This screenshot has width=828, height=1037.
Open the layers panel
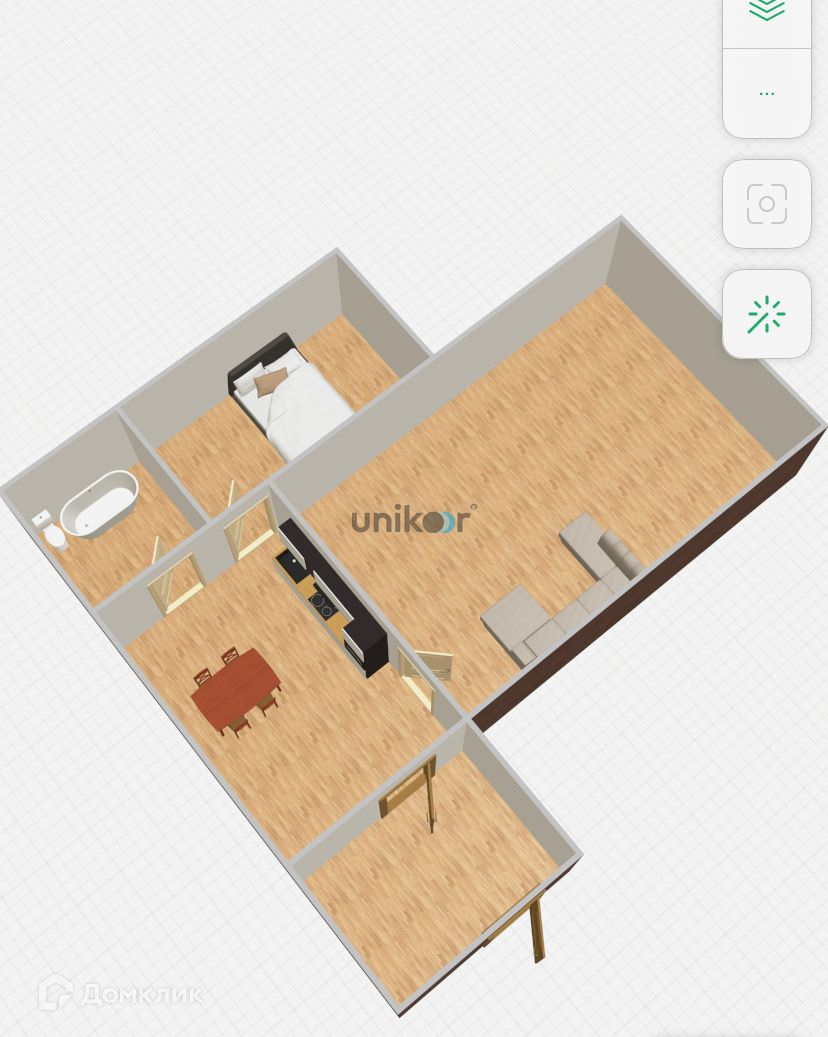point(766,13)
